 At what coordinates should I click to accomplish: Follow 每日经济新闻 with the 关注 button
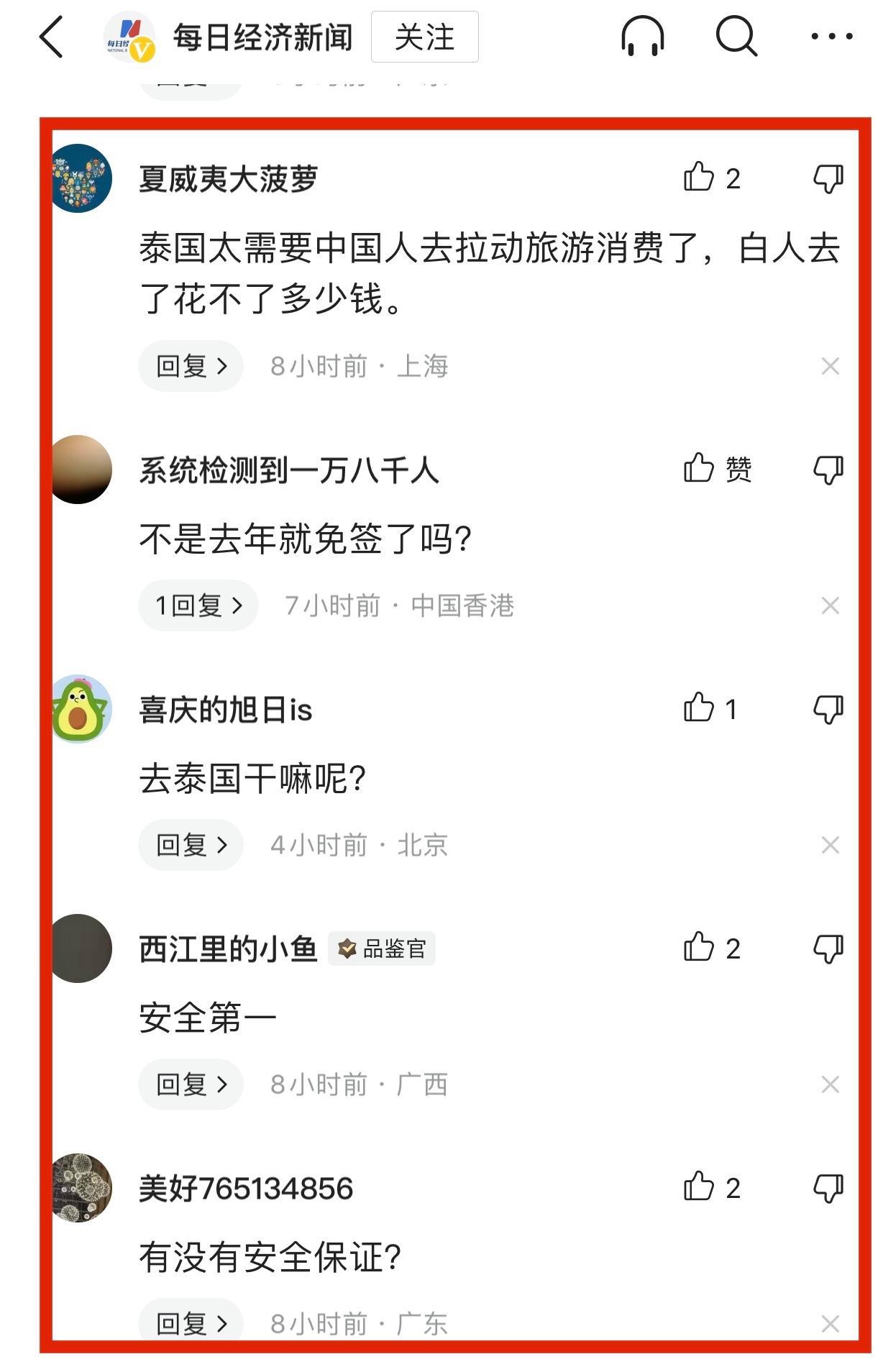pyautogui.click(x=424, y=37)
